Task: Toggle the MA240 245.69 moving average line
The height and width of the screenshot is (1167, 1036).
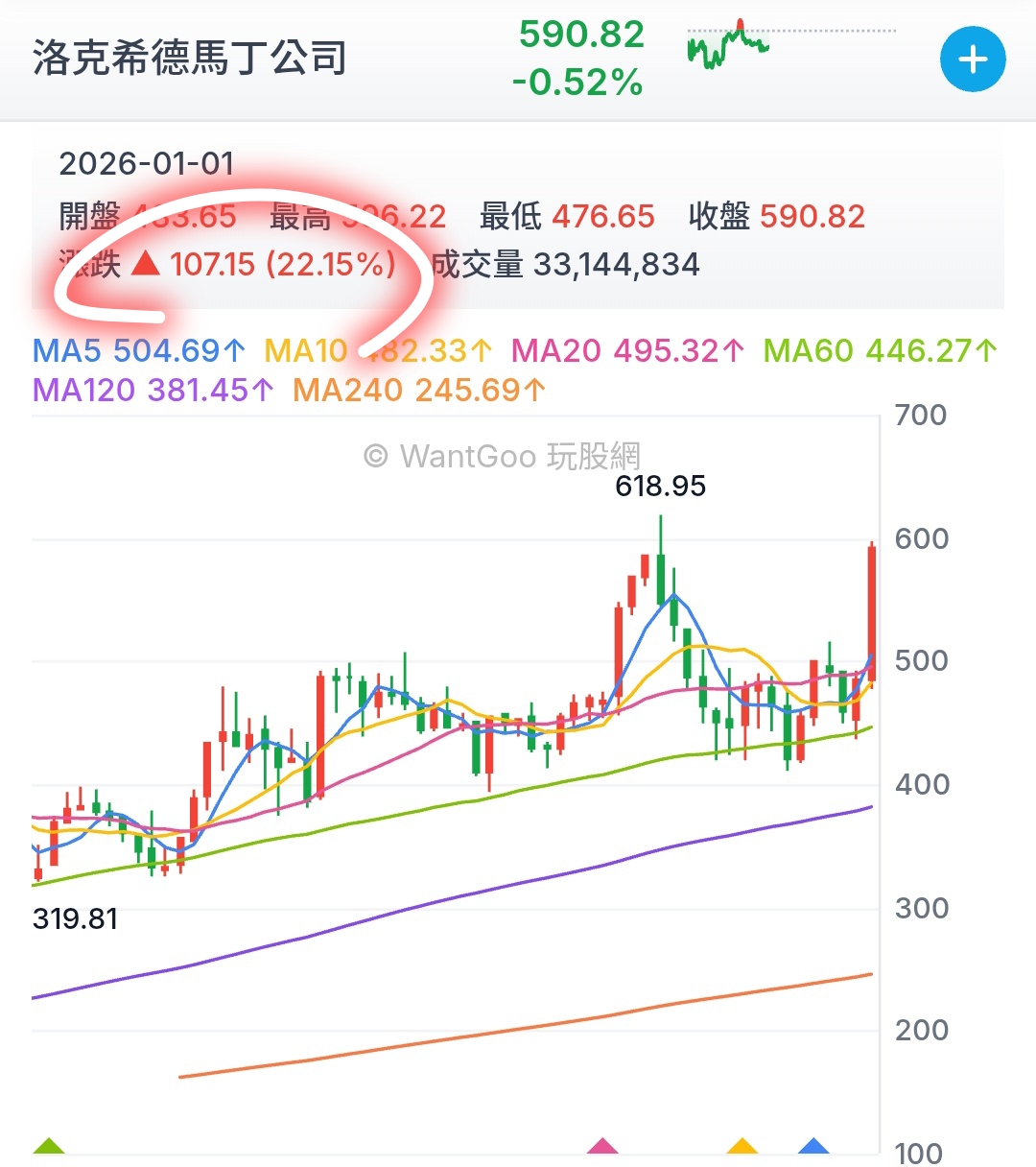Action: pyautogui.click(x=419, y=391)
